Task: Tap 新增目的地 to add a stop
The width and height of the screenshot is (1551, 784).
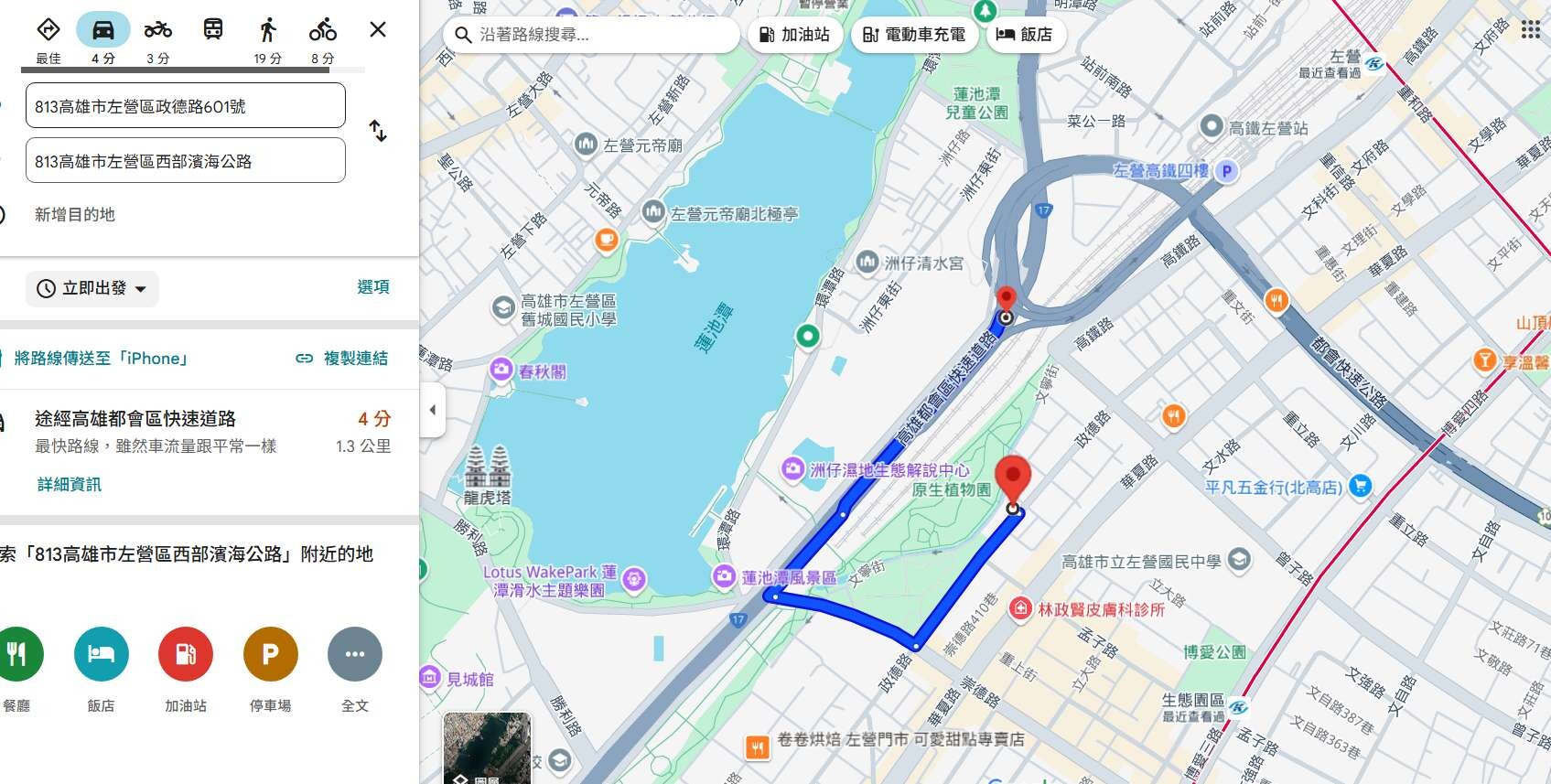Action: pos(75,214)
